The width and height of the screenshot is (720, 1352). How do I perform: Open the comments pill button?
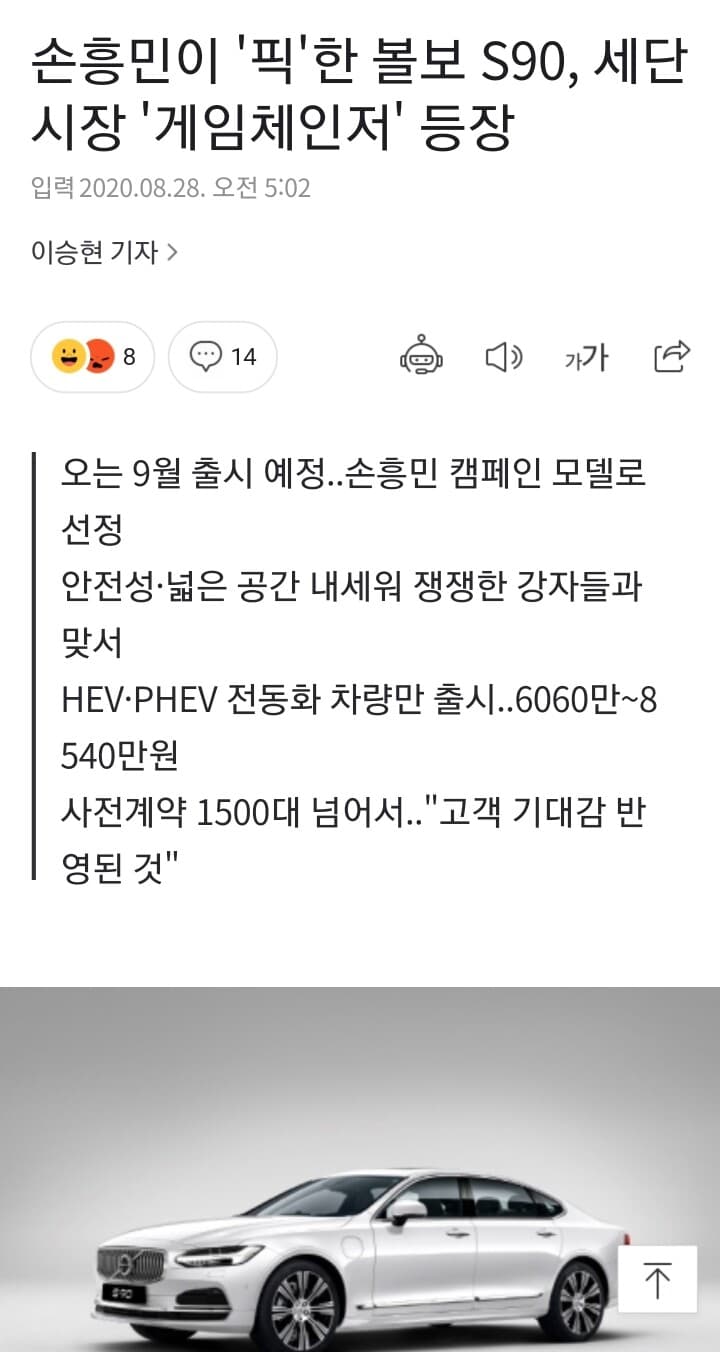click(x=222, y=357)
